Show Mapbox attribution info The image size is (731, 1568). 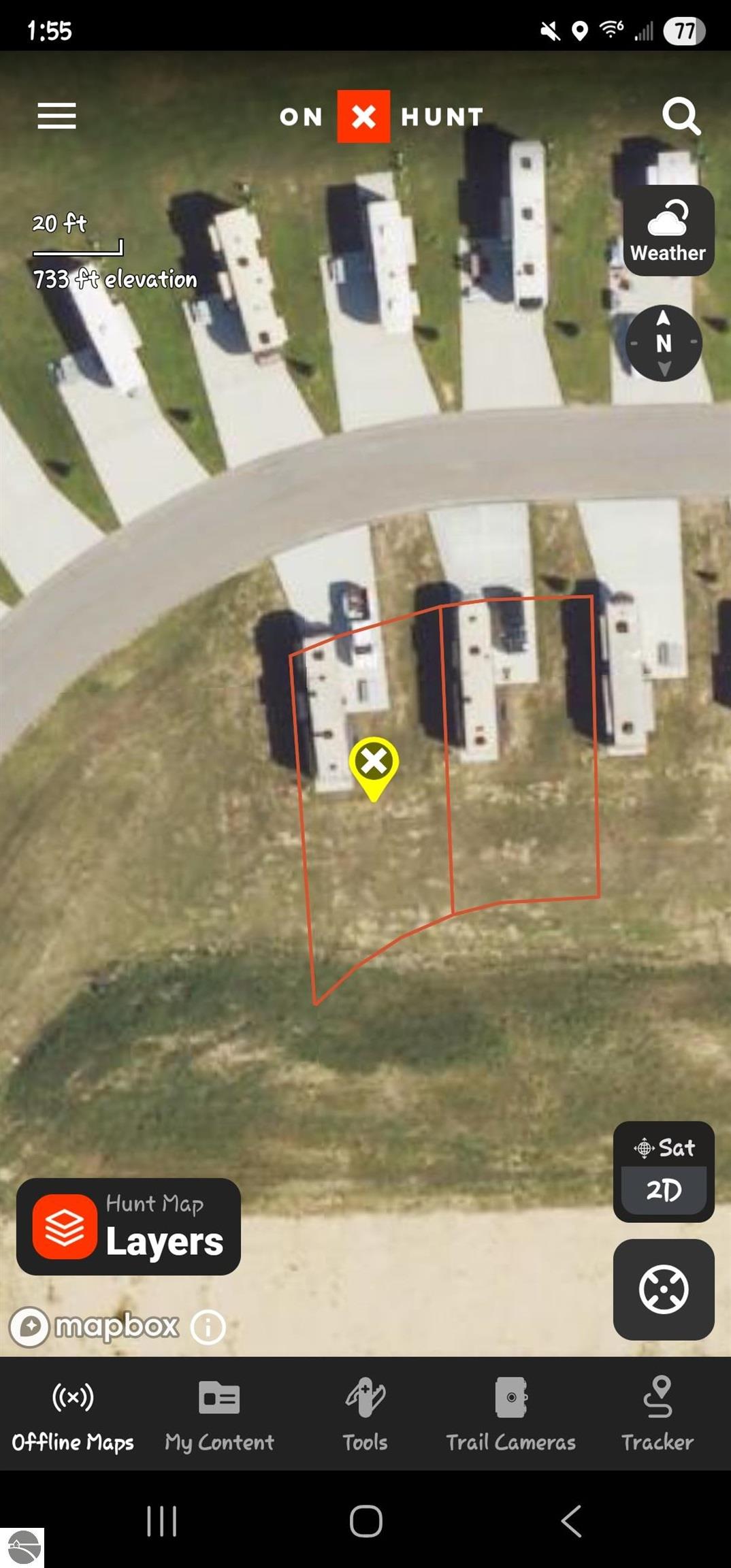pyautogui.click(x=208, y=1326)
